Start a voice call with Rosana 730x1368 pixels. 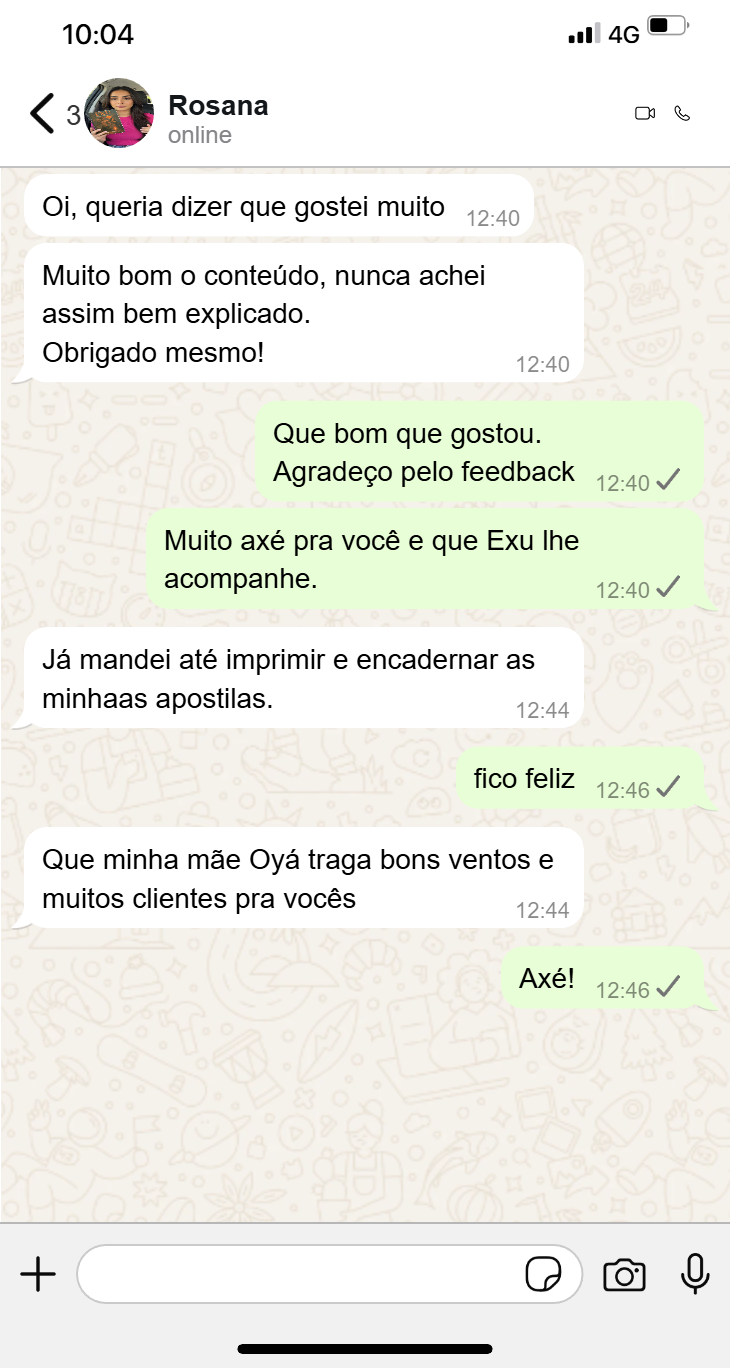point(683,114)
